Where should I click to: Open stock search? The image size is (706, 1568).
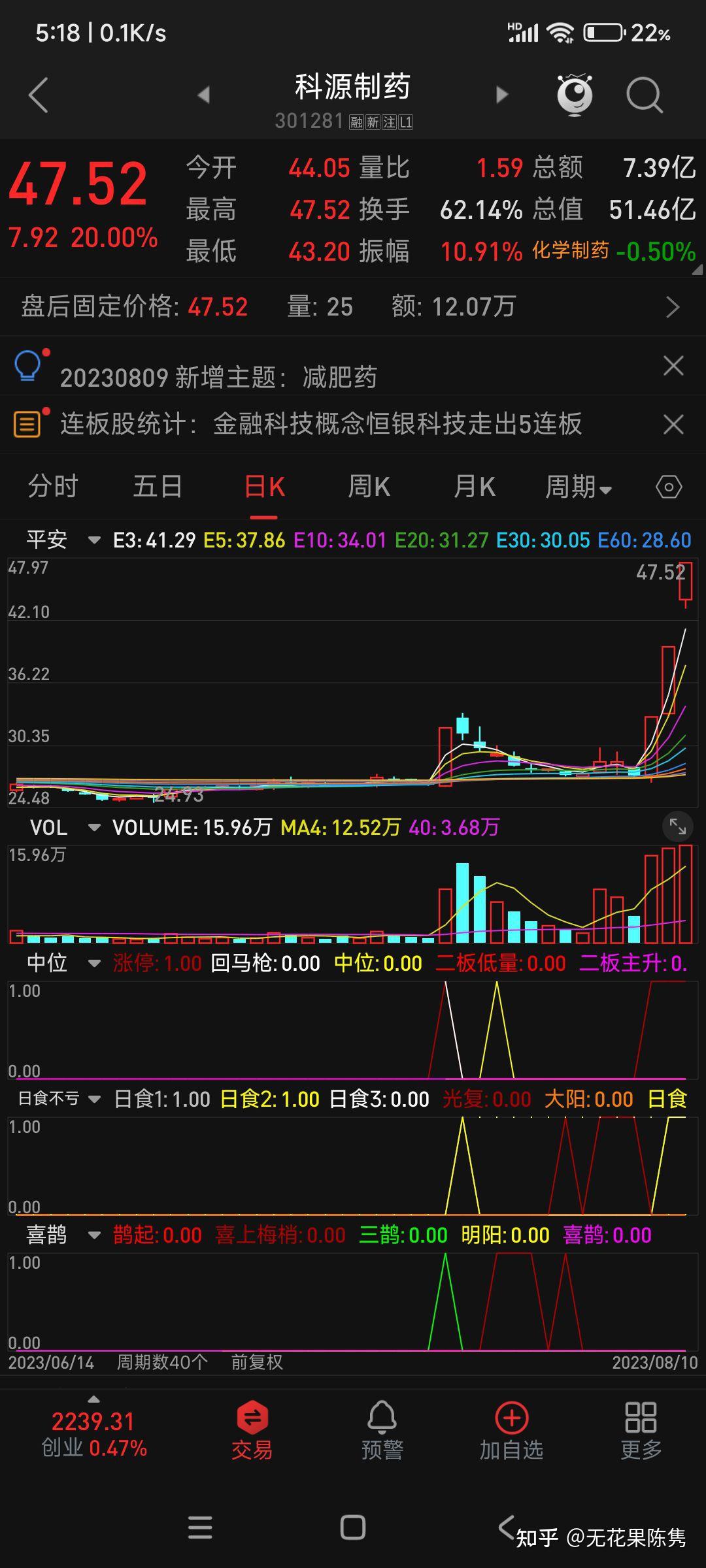(645, 95)
